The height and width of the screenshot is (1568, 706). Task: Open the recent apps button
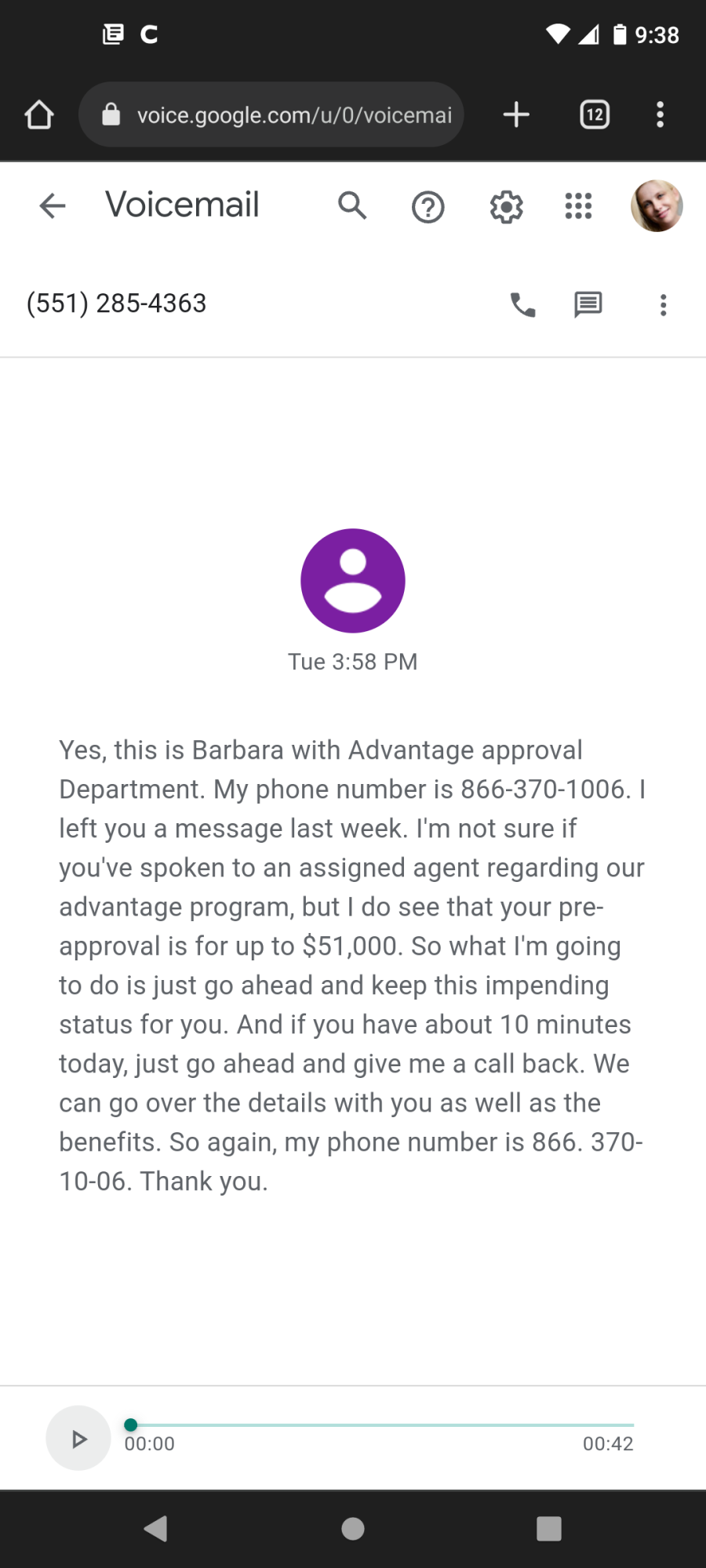(x=549, y=1529)
